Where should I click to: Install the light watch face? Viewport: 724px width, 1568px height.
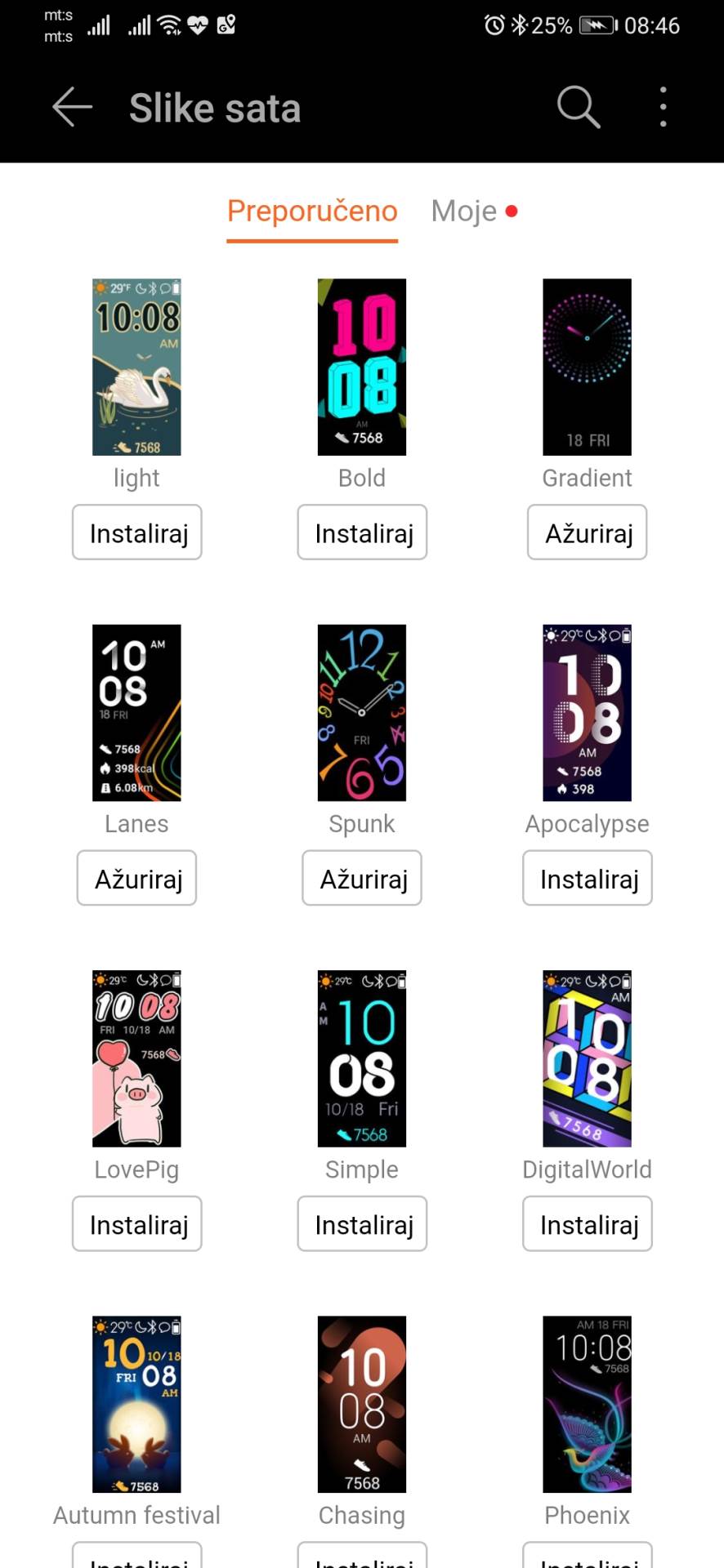(137, 532)
